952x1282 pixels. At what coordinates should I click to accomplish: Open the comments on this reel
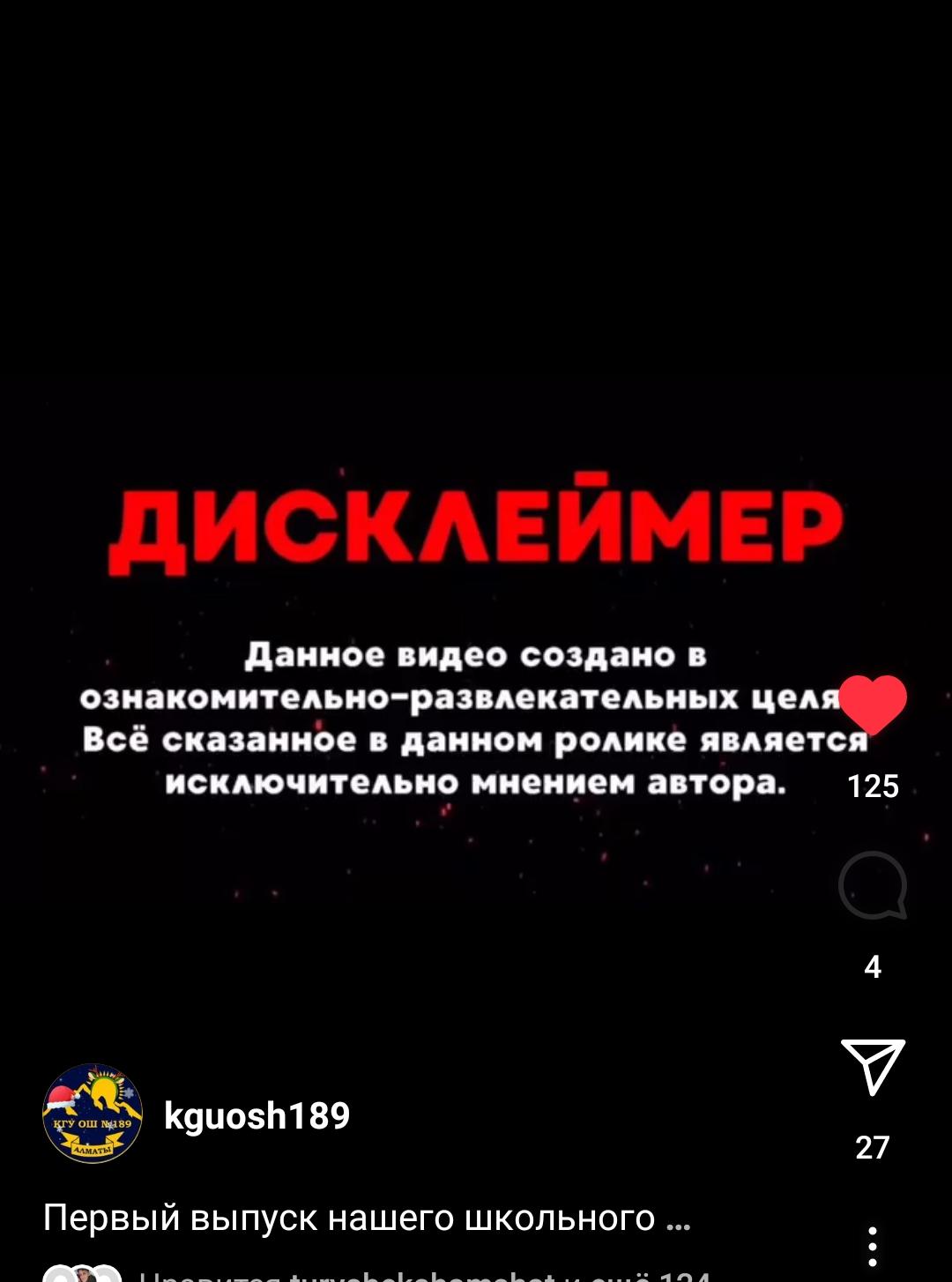873,885
